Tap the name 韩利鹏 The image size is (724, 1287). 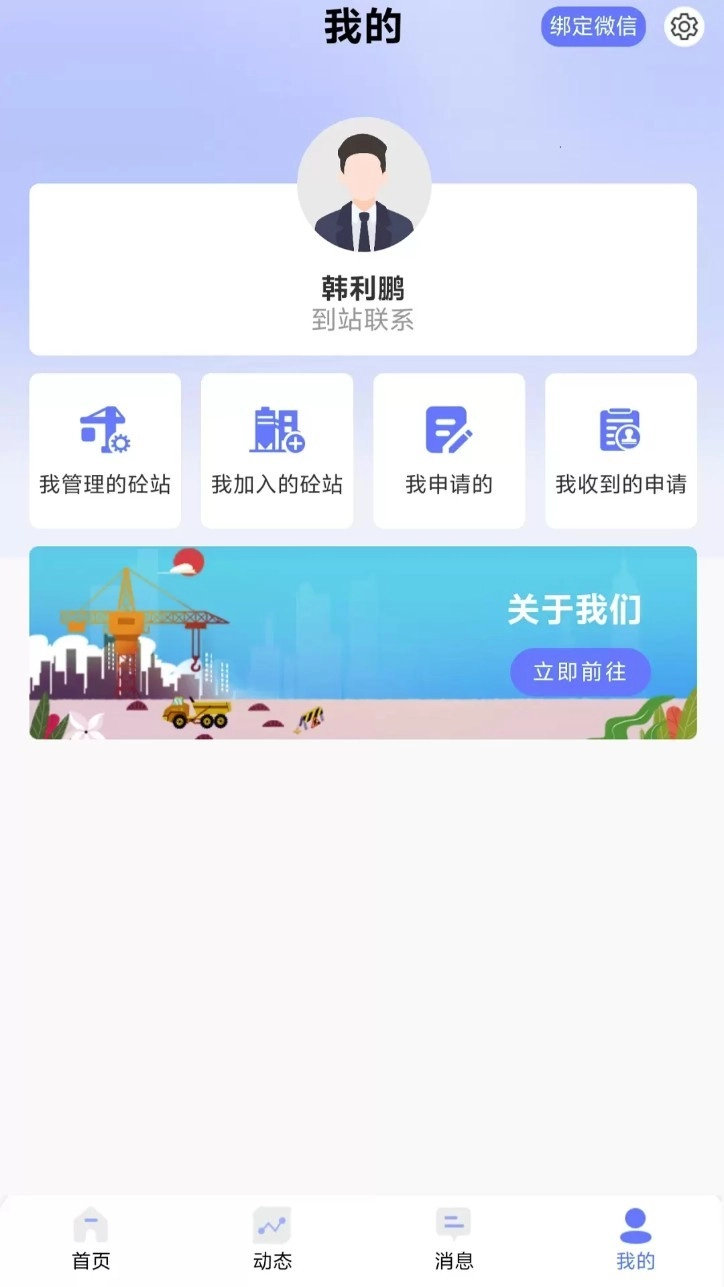(x=364, y=286)
